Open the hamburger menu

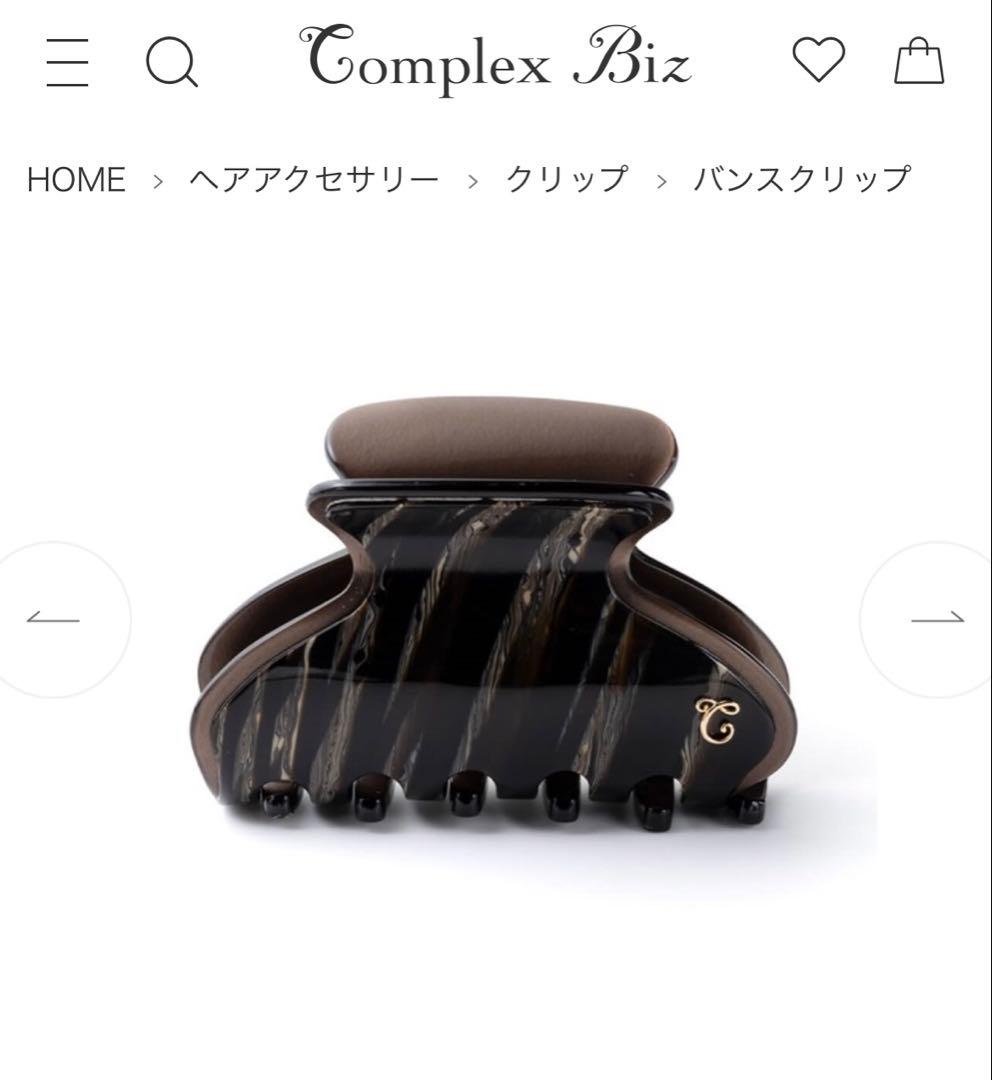click(x=67, y=62)
